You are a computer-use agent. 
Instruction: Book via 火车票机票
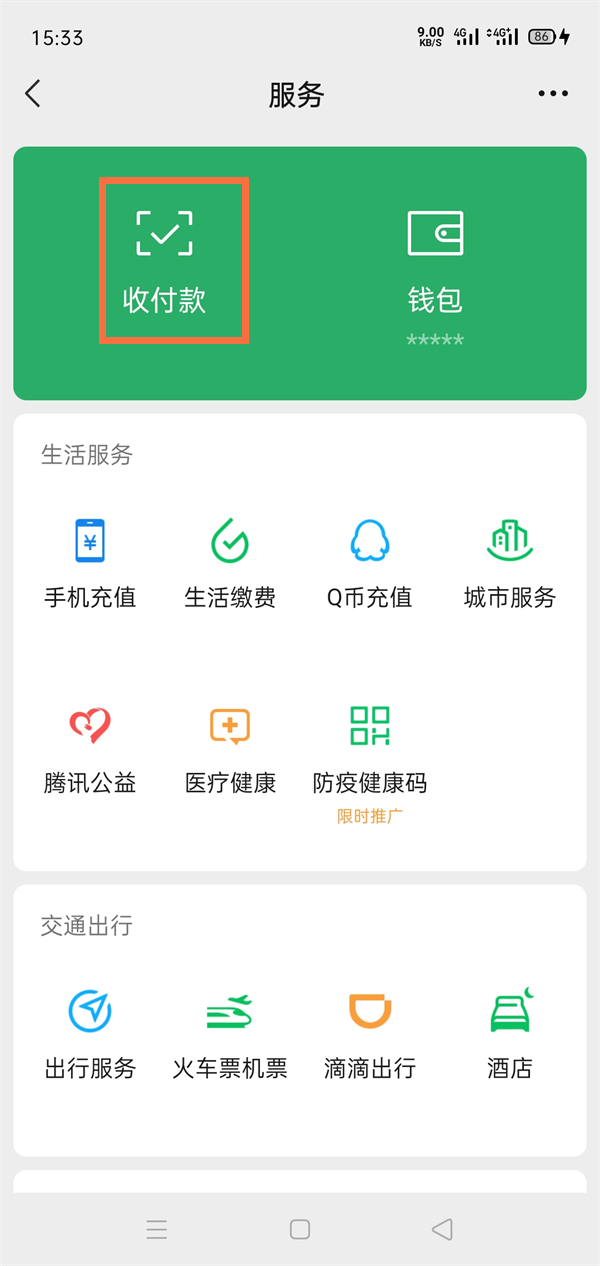click(230, 1033)
